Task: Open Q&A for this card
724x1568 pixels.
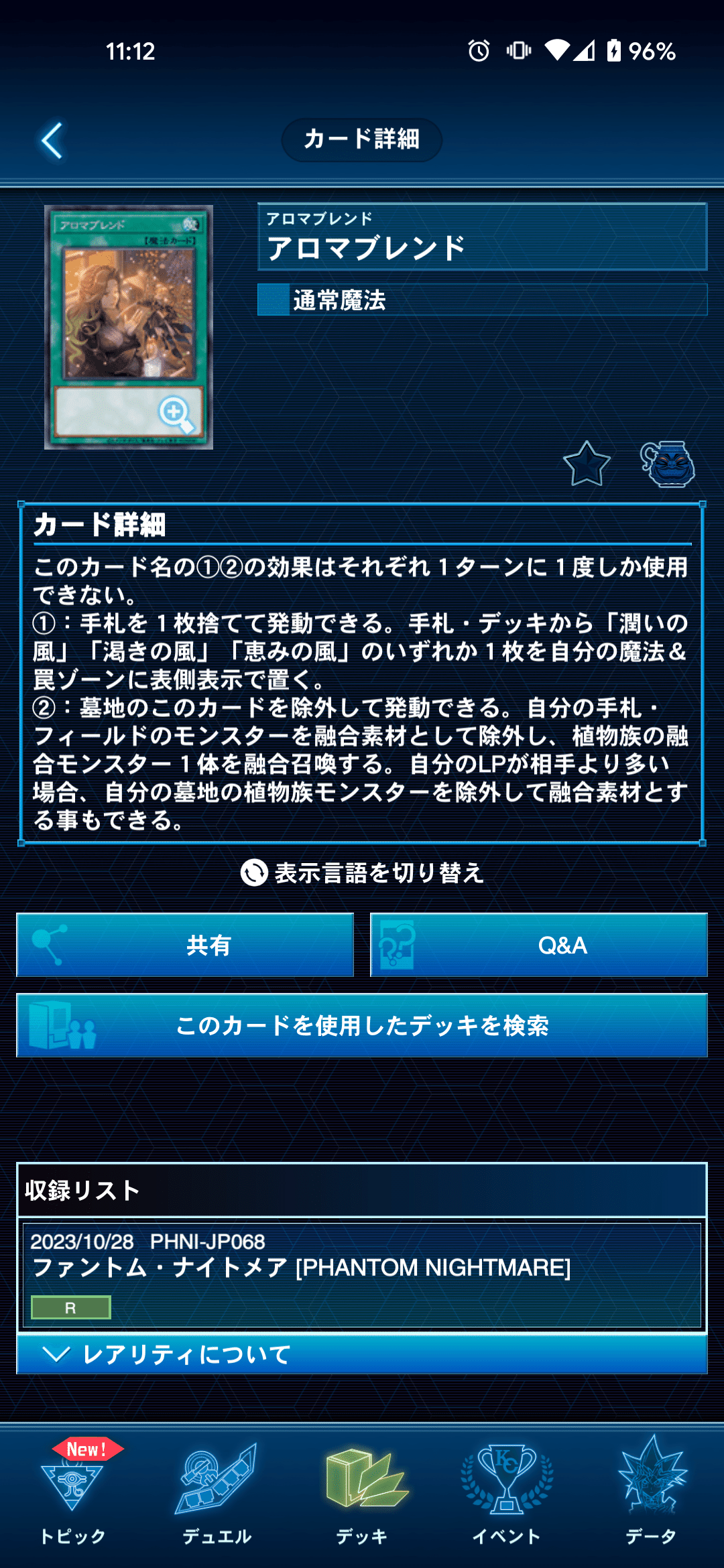Action: click(539, 945)
